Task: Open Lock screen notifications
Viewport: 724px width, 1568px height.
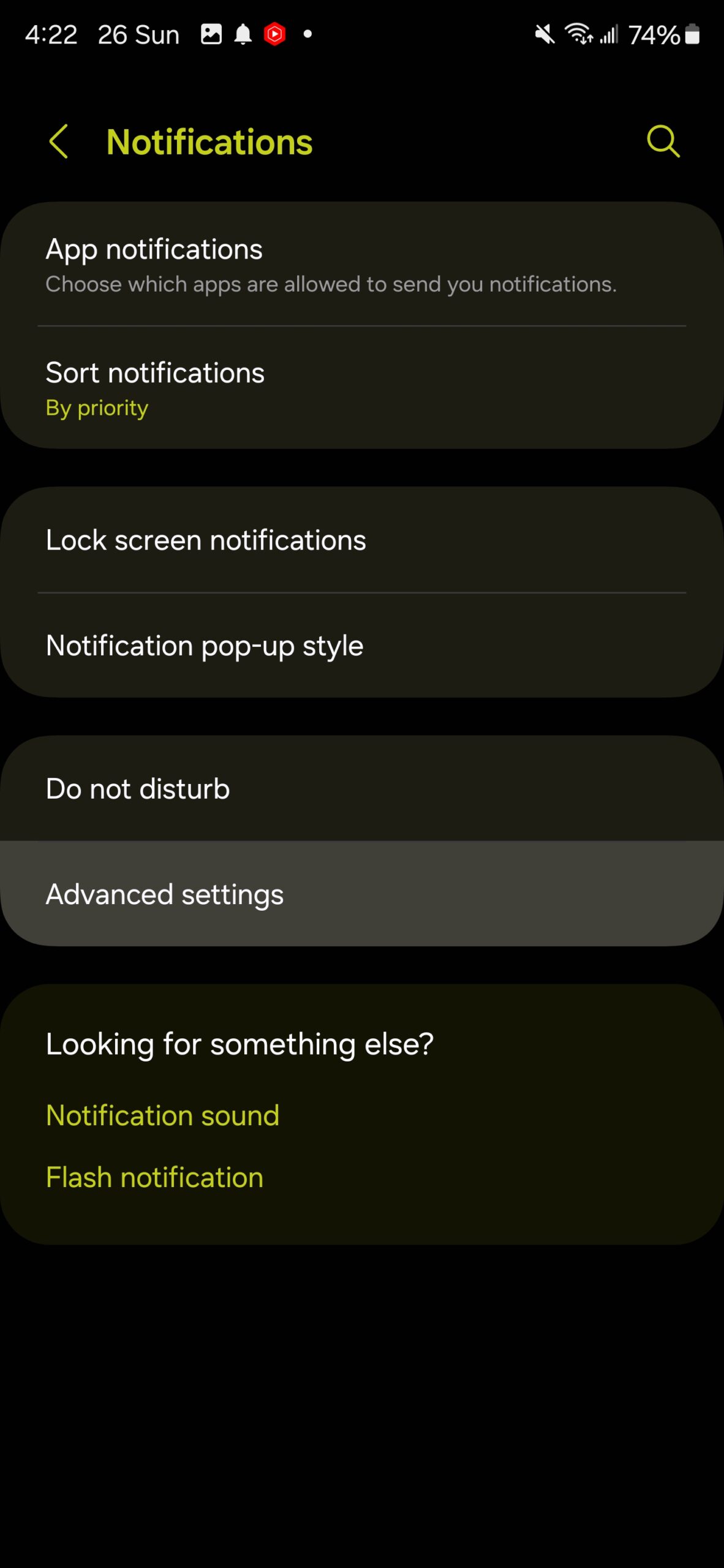Action: click(362, 540)
